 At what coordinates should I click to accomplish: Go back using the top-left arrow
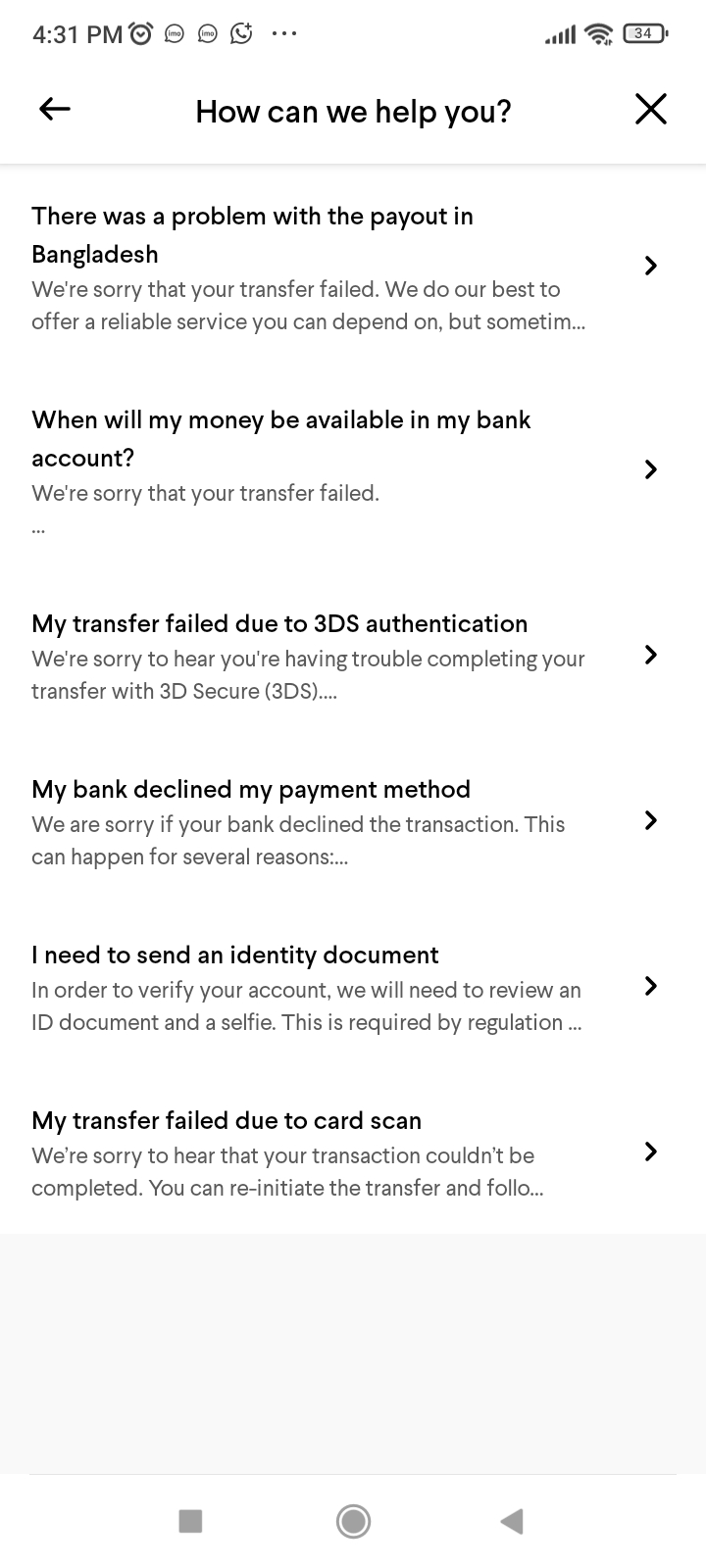click(55, 110)
